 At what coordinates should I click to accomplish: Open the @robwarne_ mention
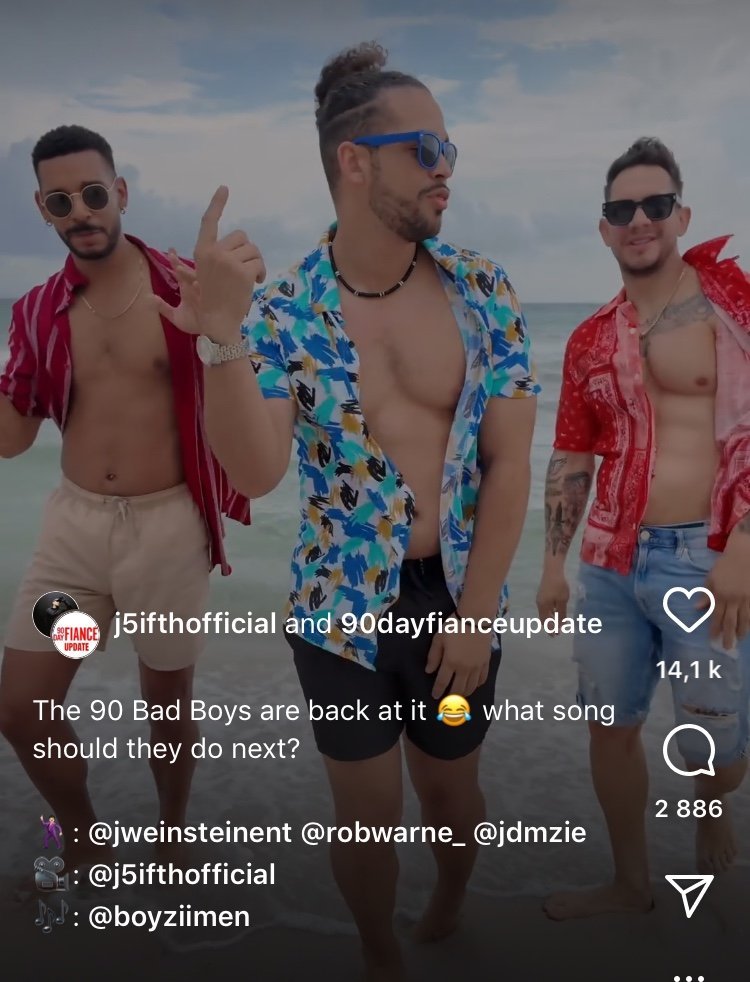click(x=383, y=833)
